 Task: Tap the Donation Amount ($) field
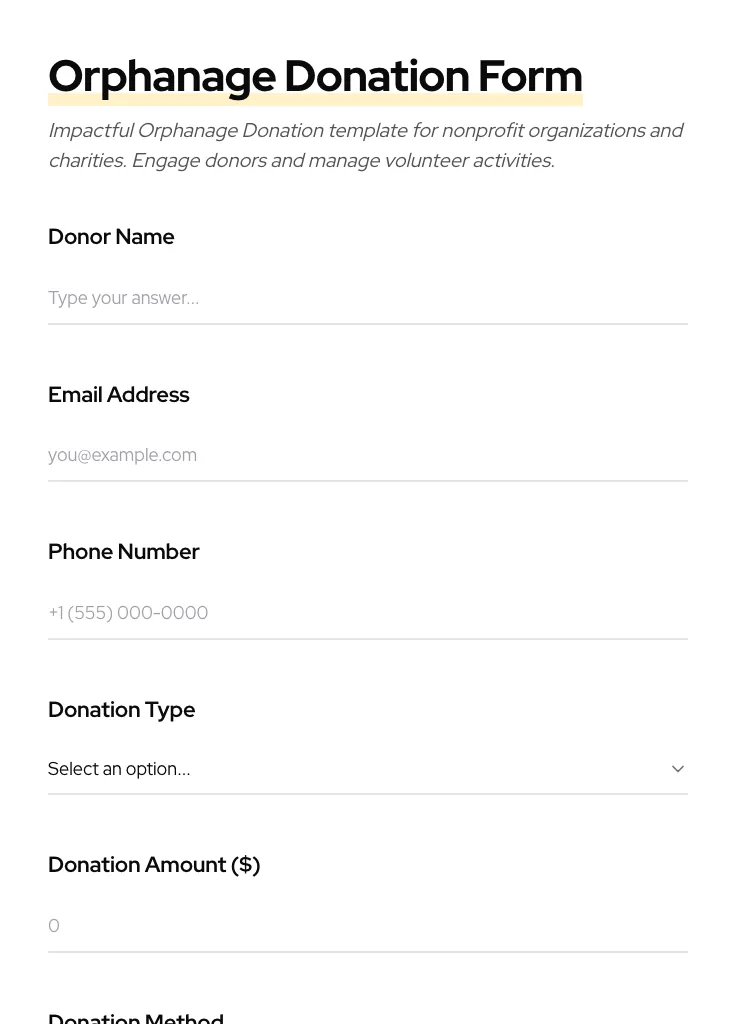point(367,925)
